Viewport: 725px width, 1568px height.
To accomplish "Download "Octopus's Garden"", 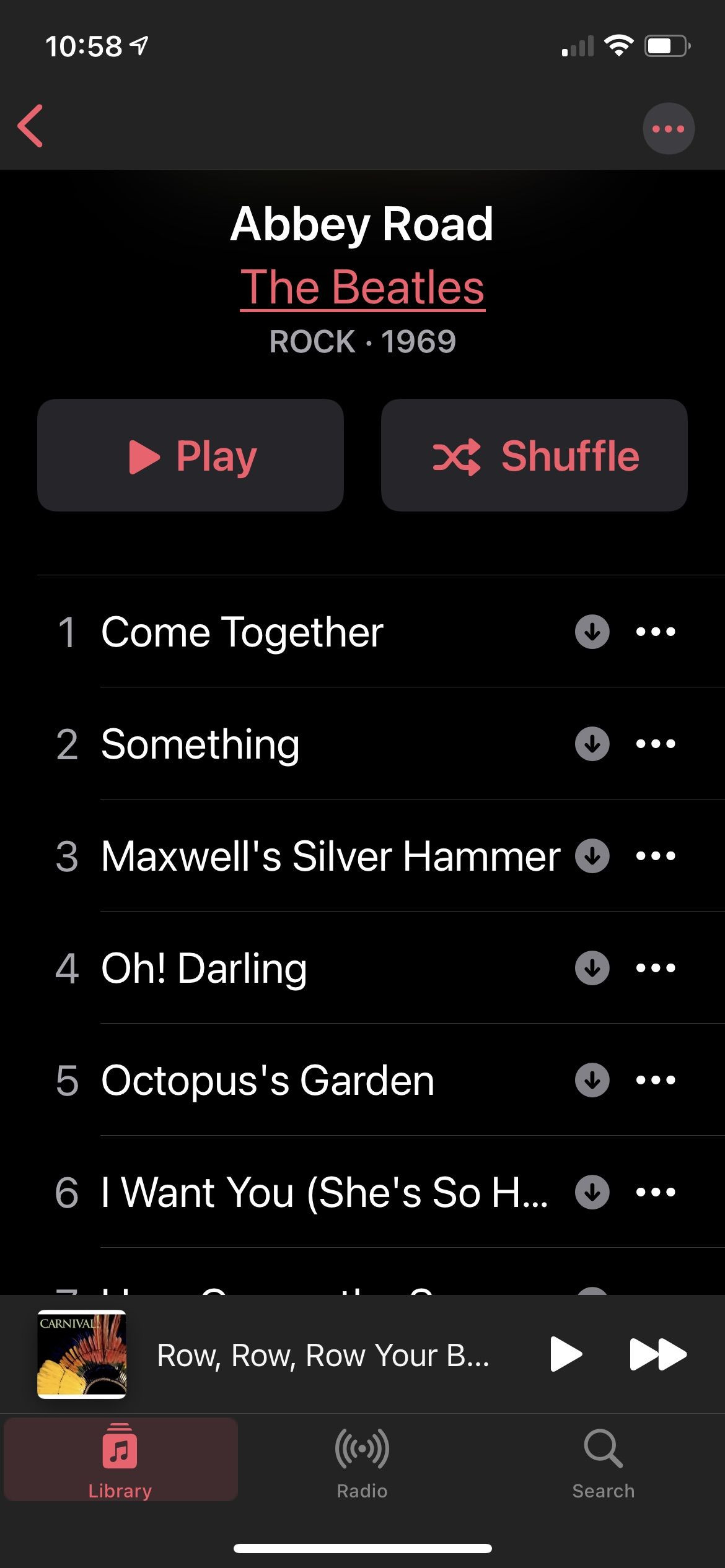I will click(592, 1079).
